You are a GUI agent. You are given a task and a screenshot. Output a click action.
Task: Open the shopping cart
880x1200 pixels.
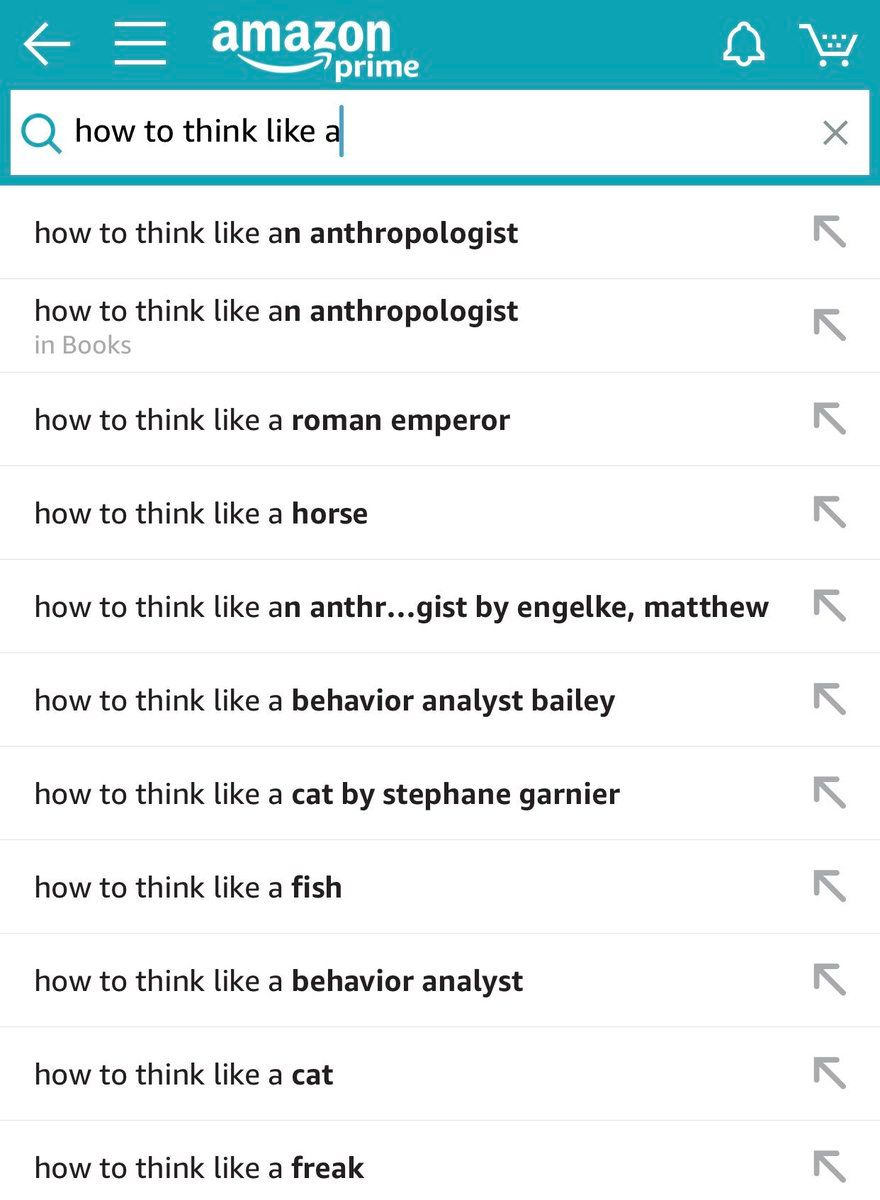828,45
